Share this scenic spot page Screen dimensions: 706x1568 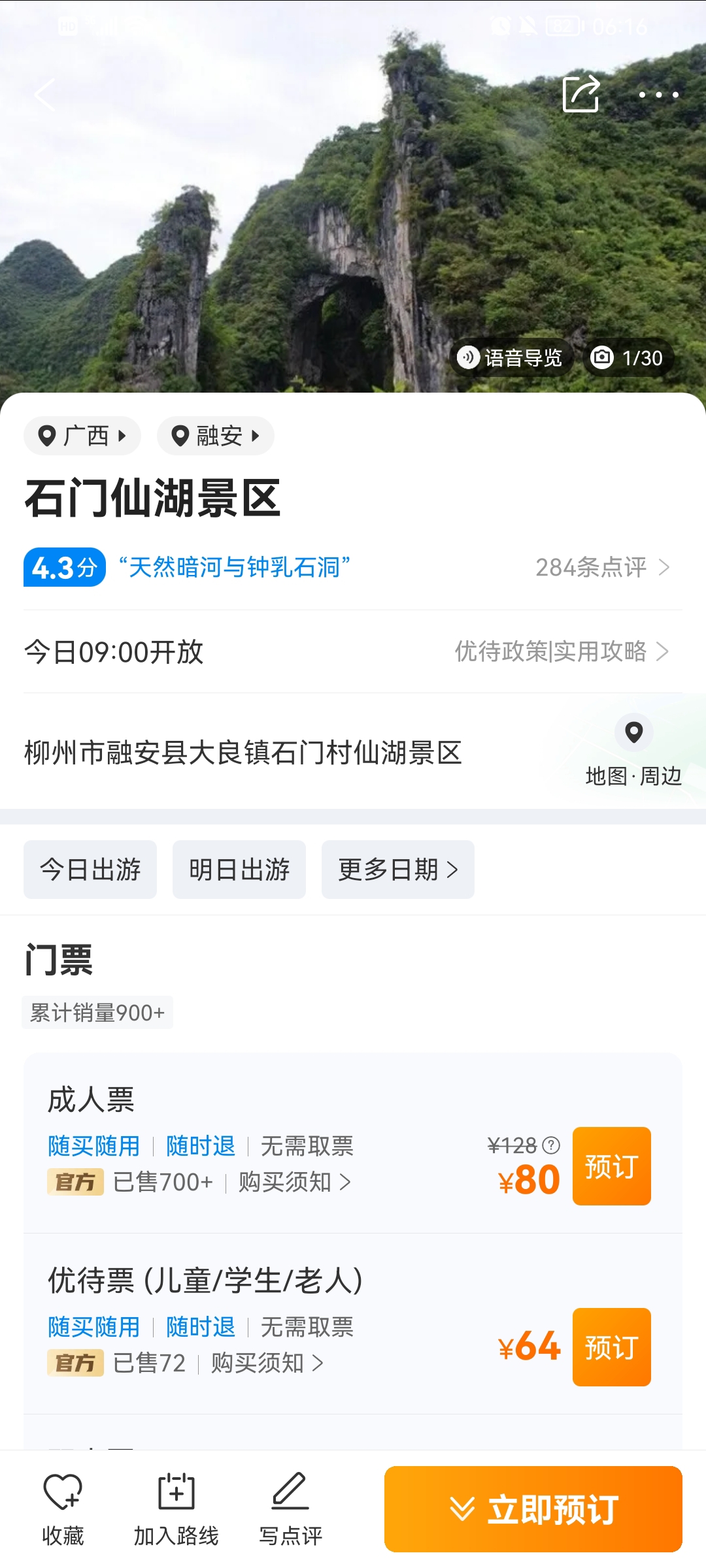580,94
